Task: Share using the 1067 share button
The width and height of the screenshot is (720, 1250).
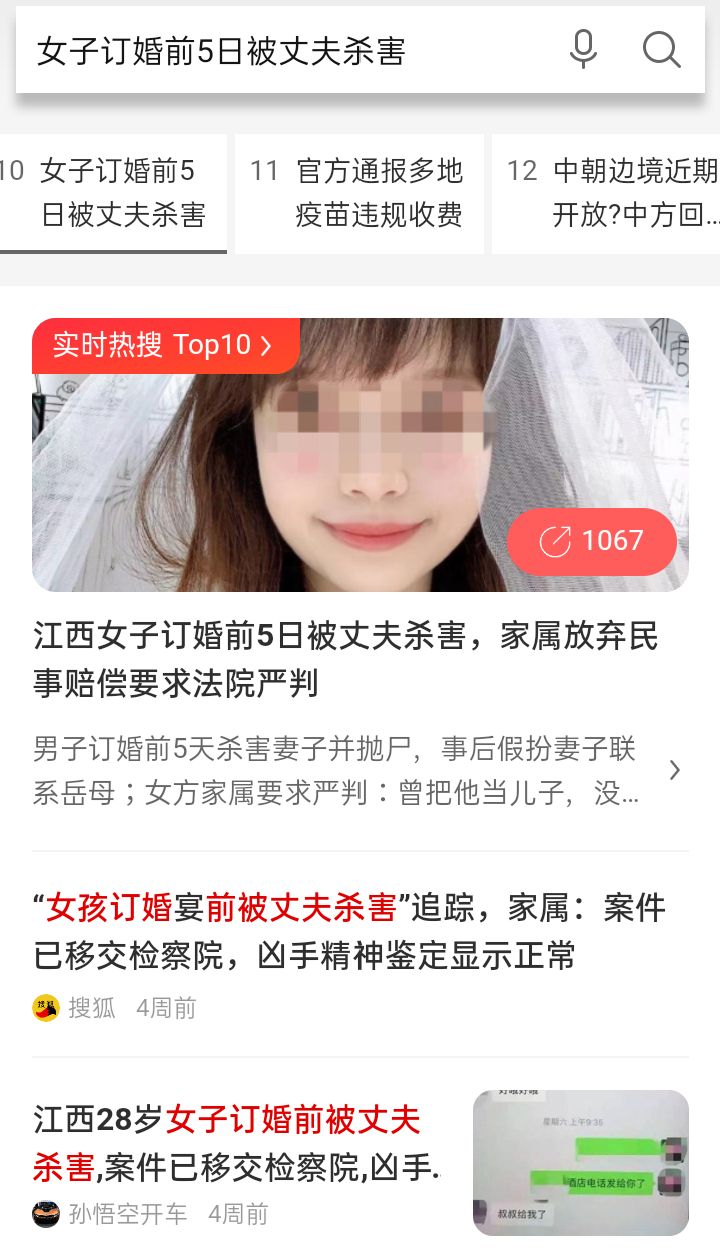Action: click(592, 542)
